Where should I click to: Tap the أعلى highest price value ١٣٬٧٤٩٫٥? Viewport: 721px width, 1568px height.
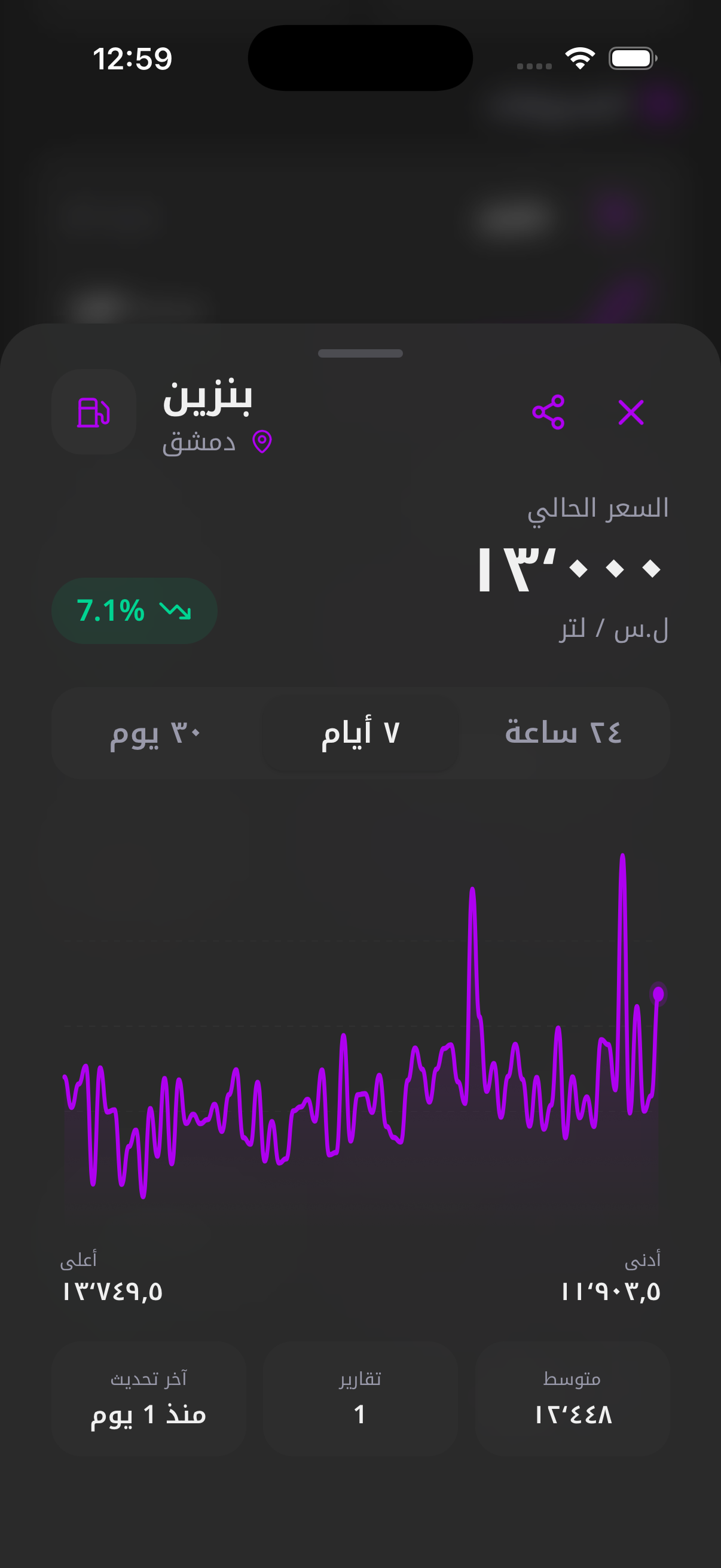[x=112, y=1292]
